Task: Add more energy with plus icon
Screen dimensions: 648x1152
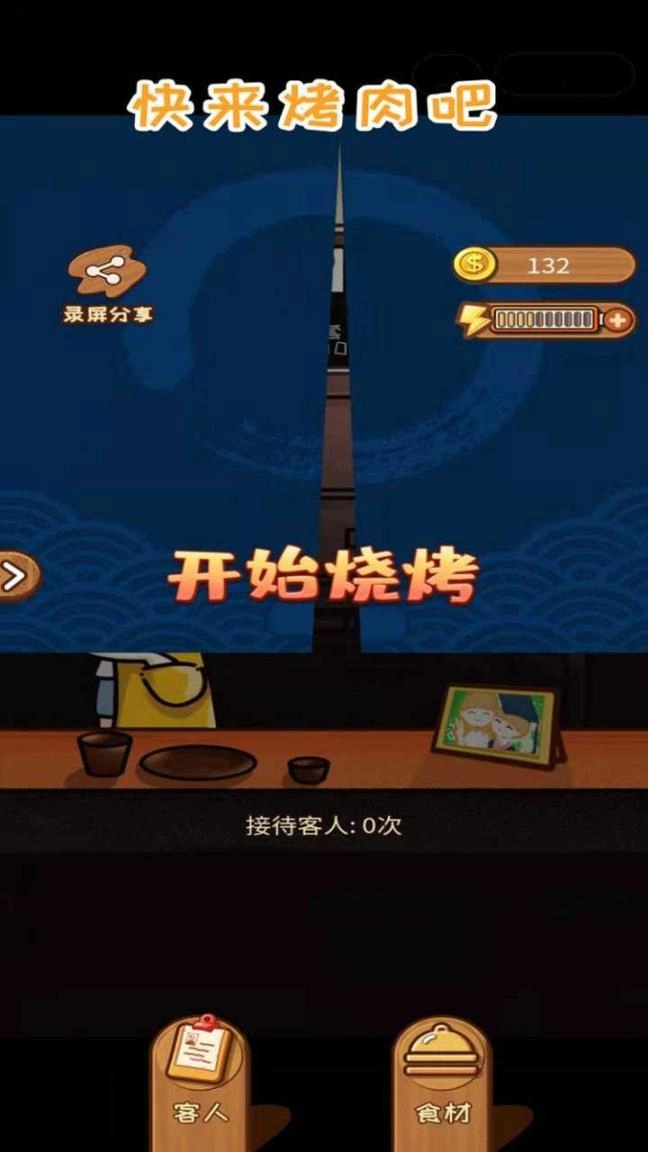Action: coord(618,320)
